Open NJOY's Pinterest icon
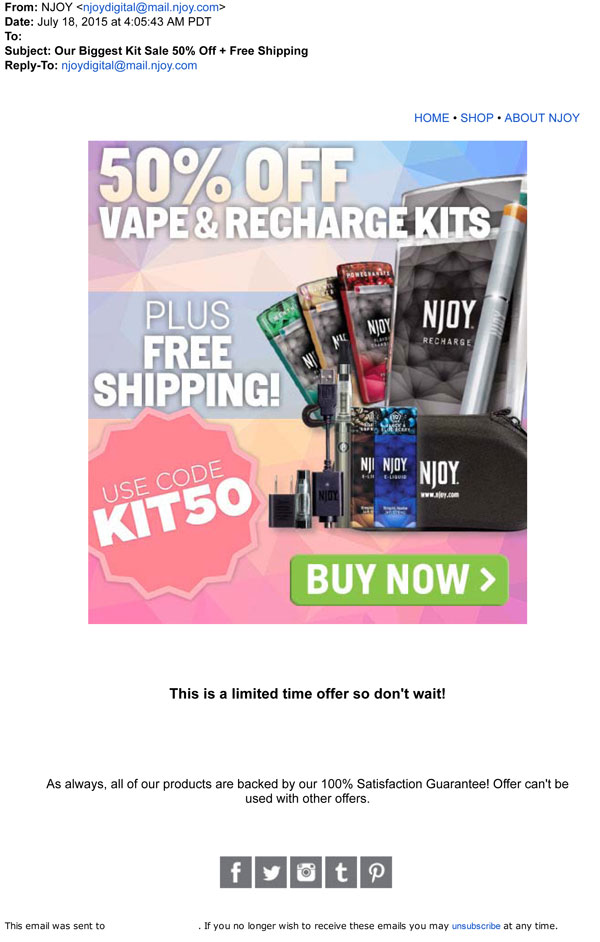Screen dimensions: 600x942 click(x=376, y=872)
